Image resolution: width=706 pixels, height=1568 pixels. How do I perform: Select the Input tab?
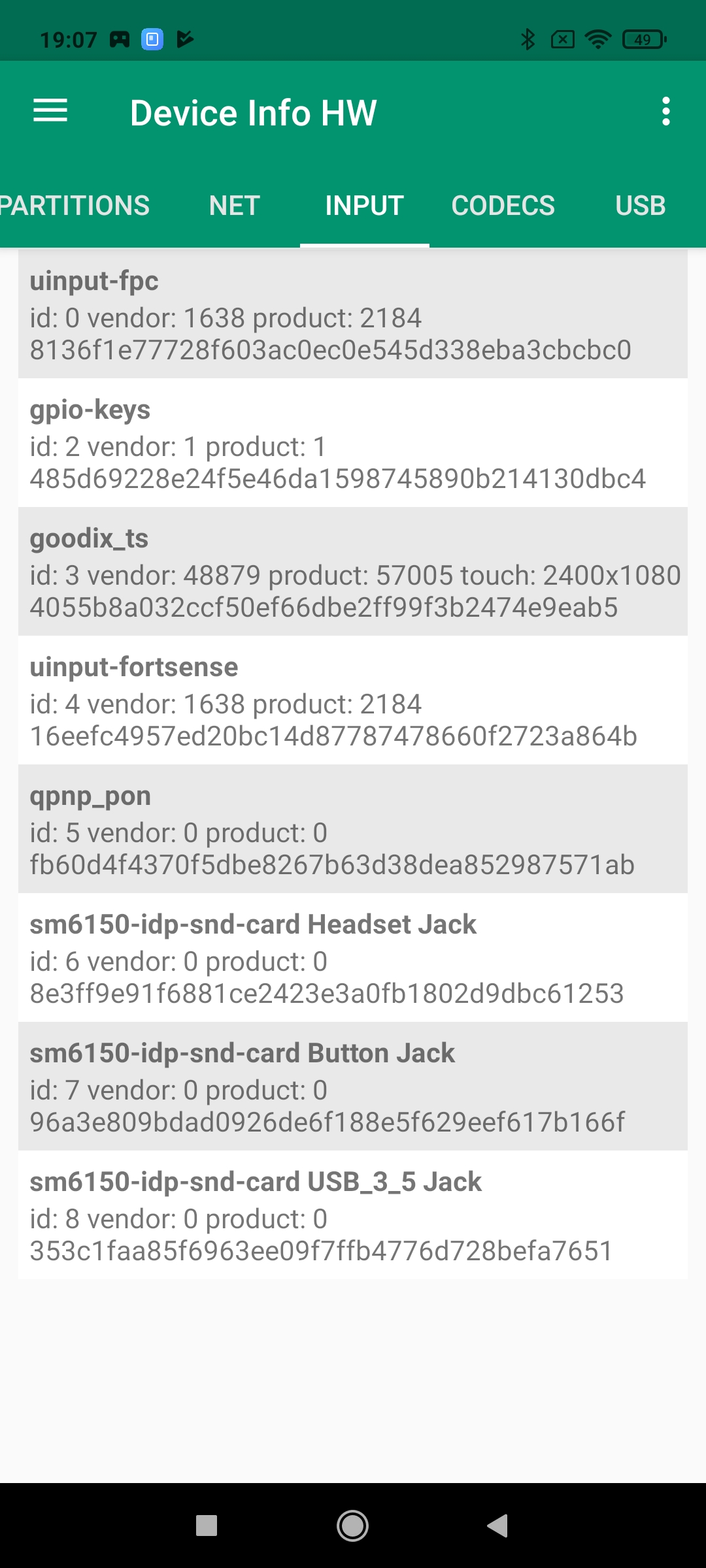[x=364, y=206]
